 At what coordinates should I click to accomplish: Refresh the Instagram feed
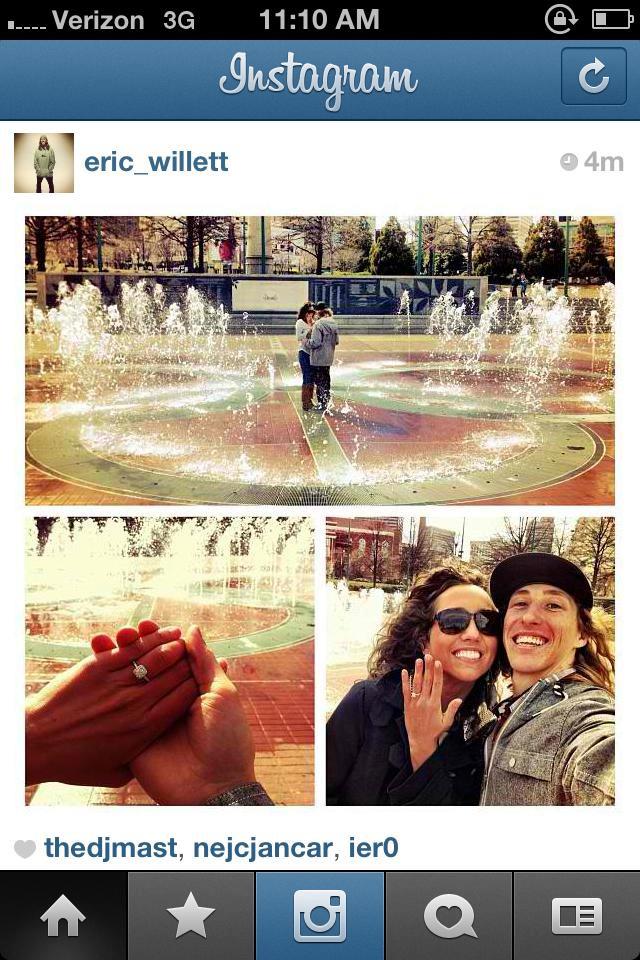point(593,77)
